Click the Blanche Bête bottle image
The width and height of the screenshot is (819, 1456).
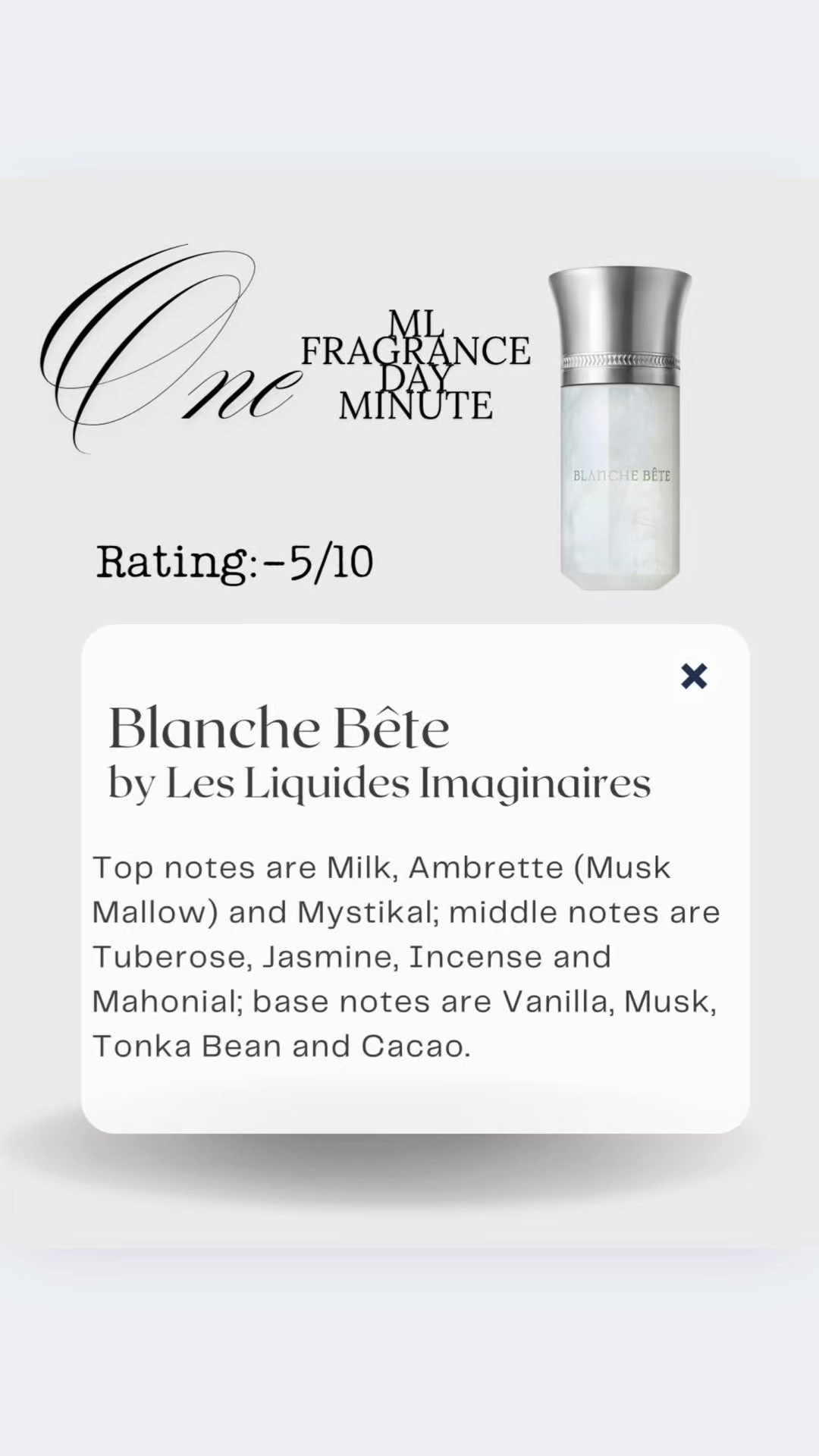pyautogui.click(x=618, y=425)
